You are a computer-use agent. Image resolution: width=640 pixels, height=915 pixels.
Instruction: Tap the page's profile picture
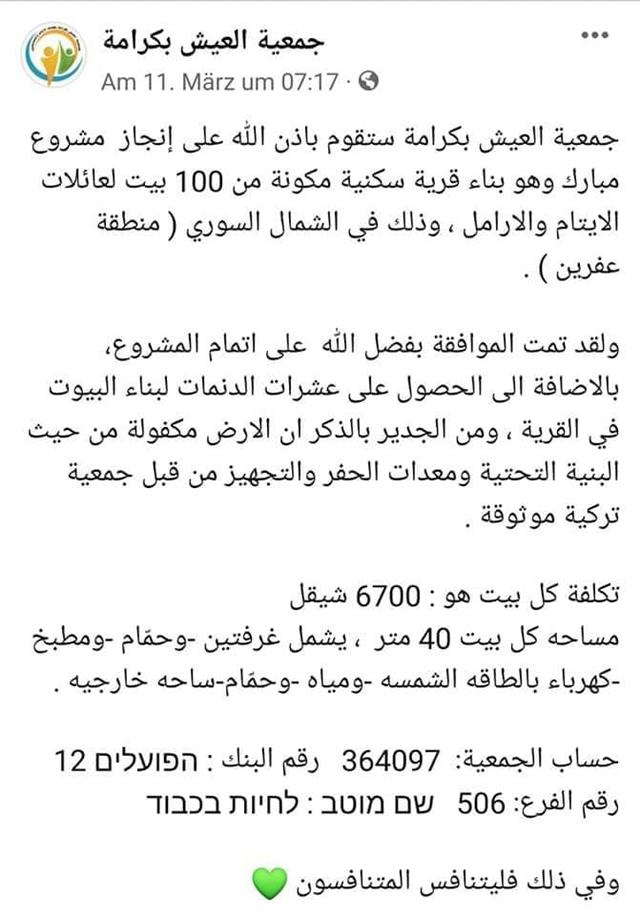tap(54, 56)
